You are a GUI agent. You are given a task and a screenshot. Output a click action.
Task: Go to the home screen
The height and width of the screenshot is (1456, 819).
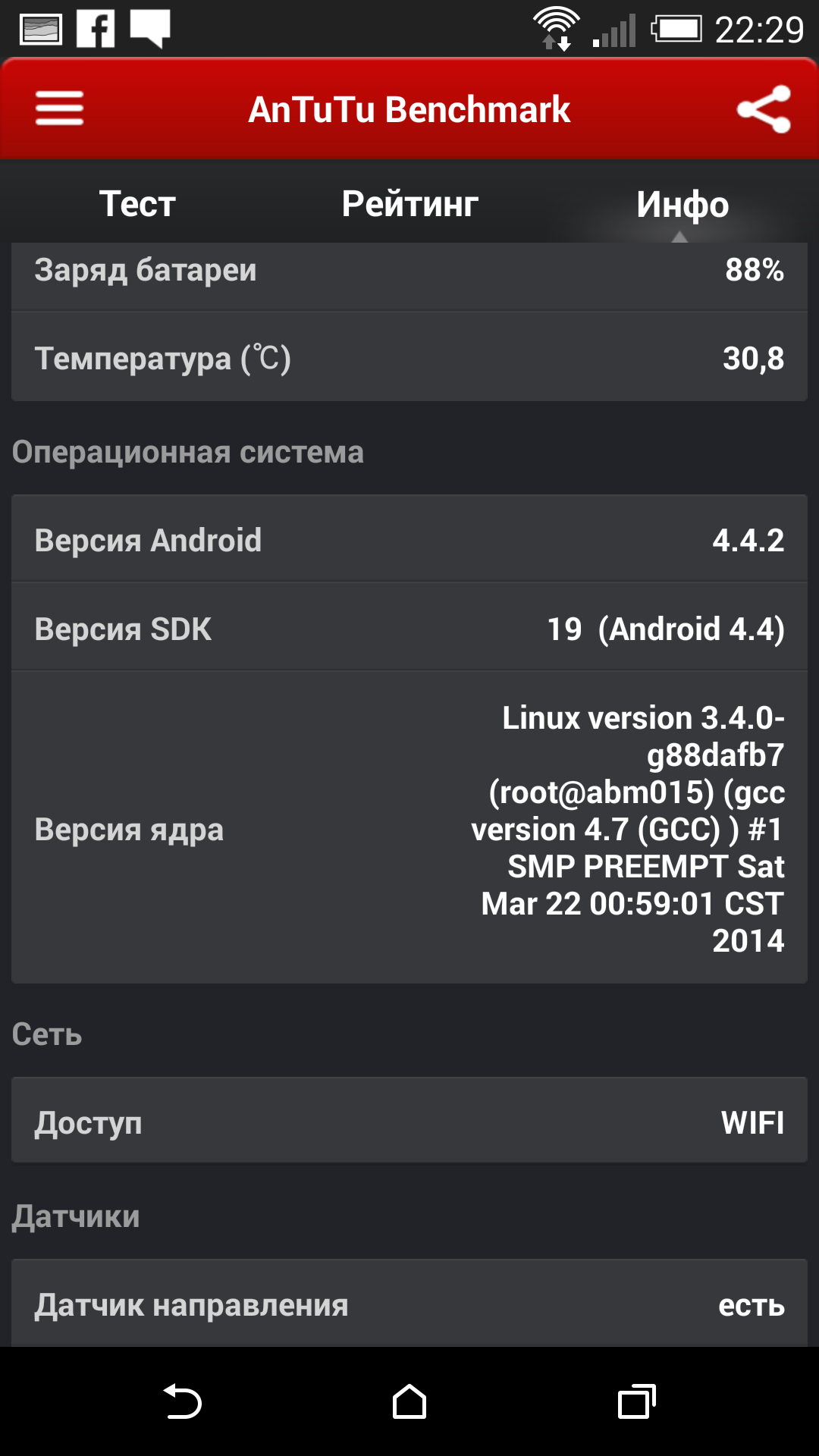(x=409, y=1401)
